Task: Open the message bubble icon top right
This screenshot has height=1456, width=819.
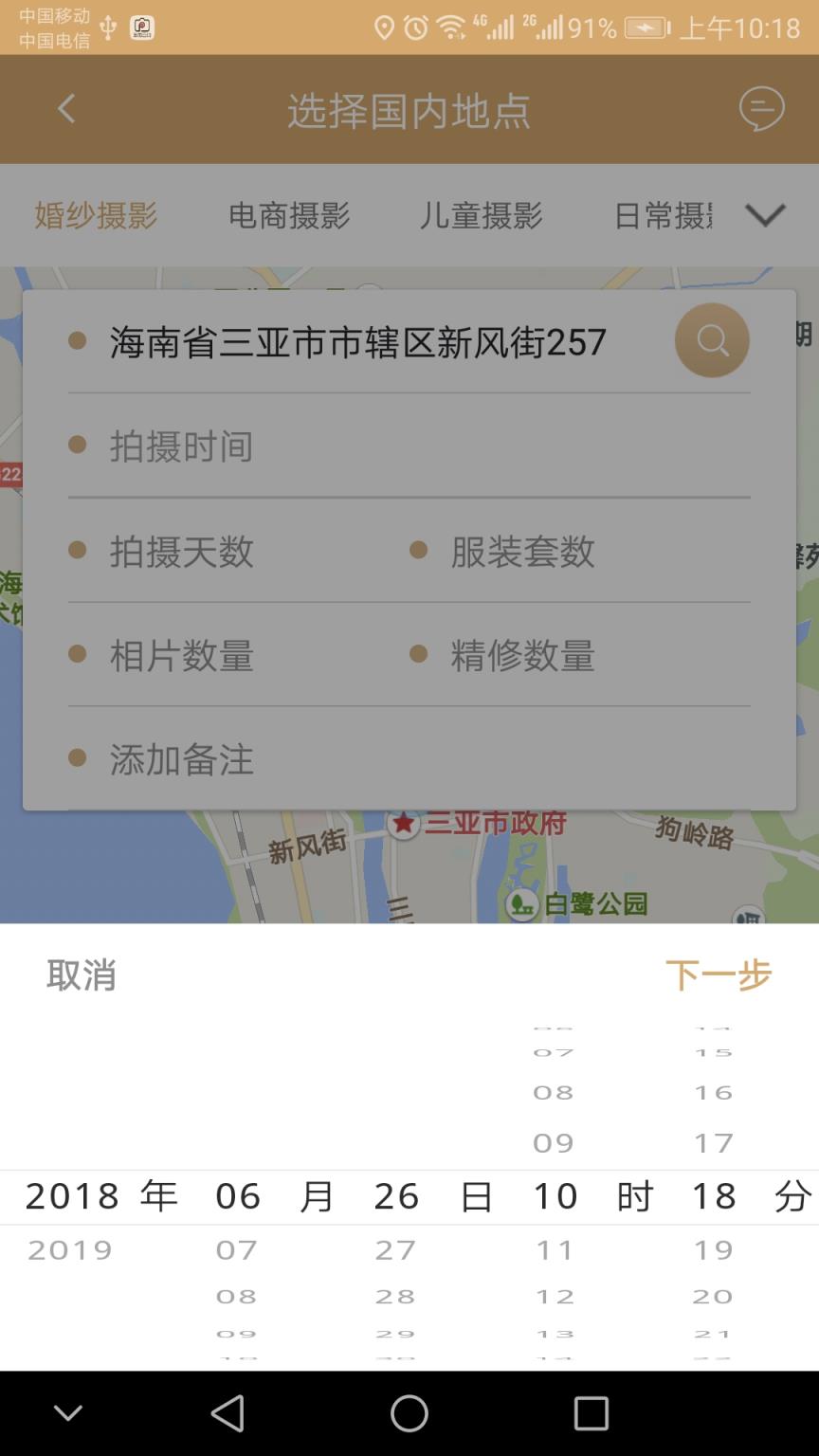Action: tap(761, 107)
